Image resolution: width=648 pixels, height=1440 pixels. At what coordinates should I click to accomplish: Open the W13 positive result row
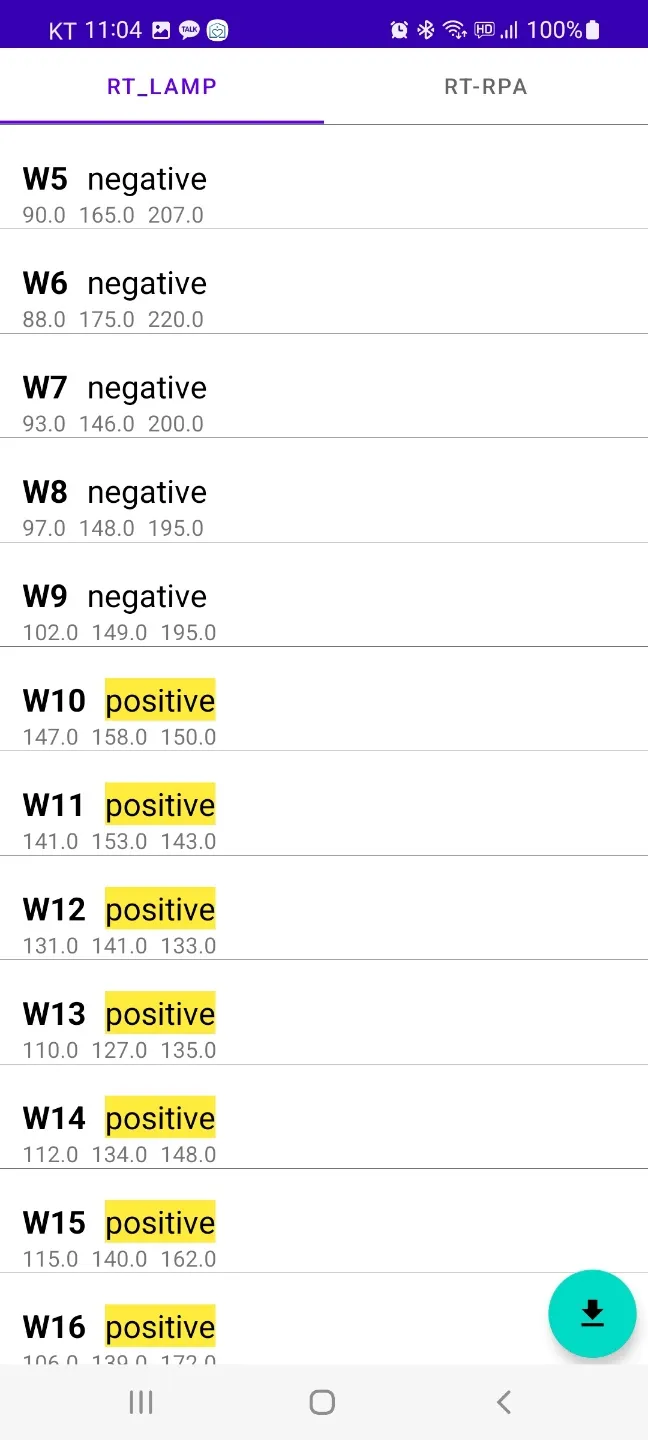point(324,1012)
